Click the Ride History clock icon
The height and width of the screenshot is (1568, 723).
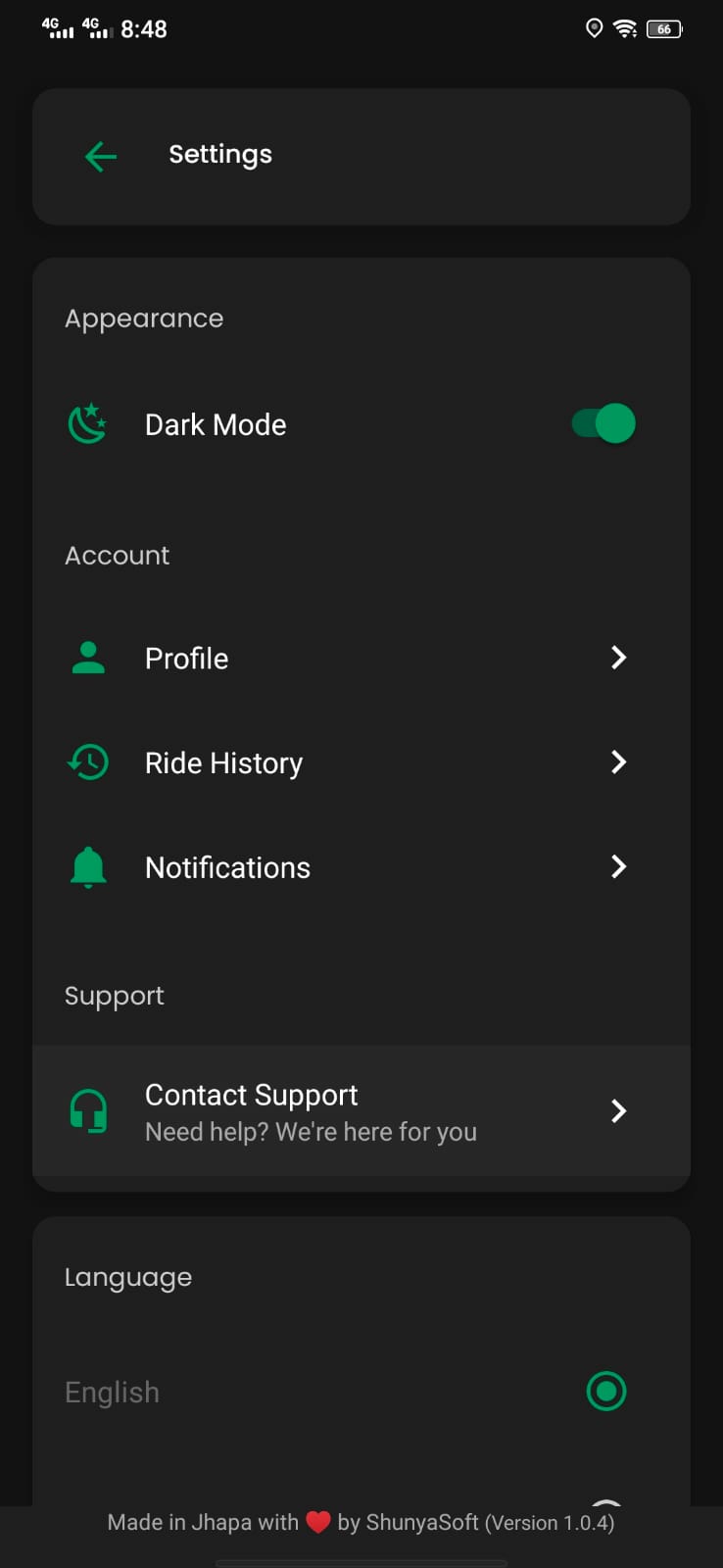tap(87, 761)
